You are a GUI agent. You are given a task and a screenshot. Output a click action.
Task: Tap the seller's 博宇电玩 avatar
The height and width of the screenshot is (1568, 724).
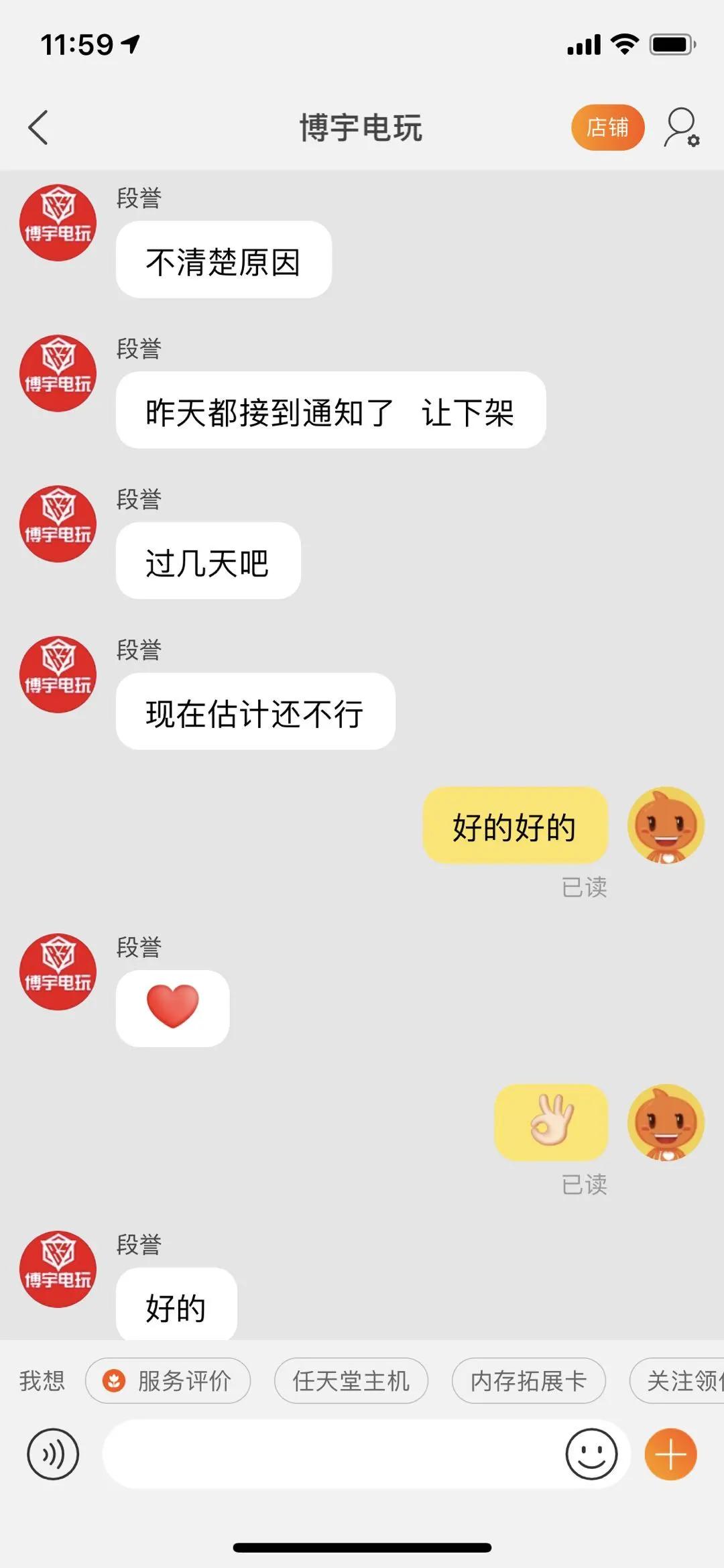[58, 222]
